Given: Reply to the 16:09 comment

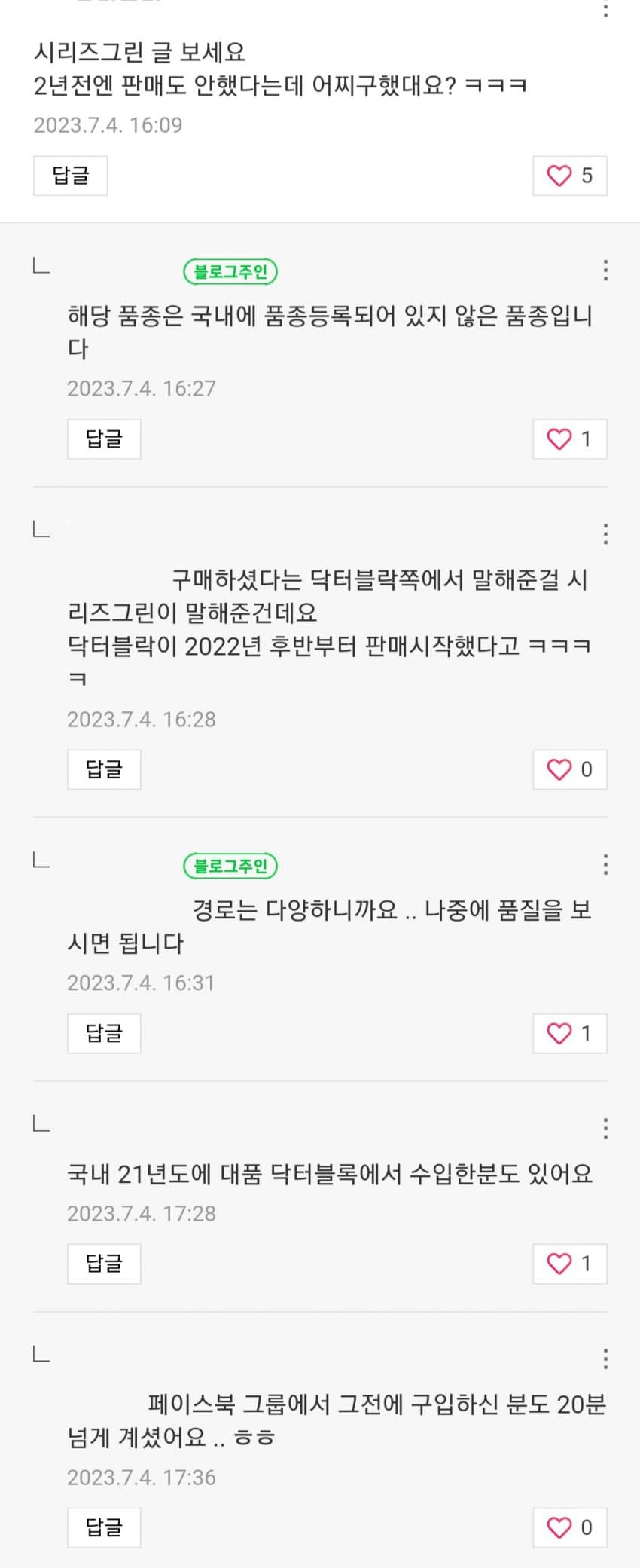Looking at the screenshot, I should tap(70, 176).
